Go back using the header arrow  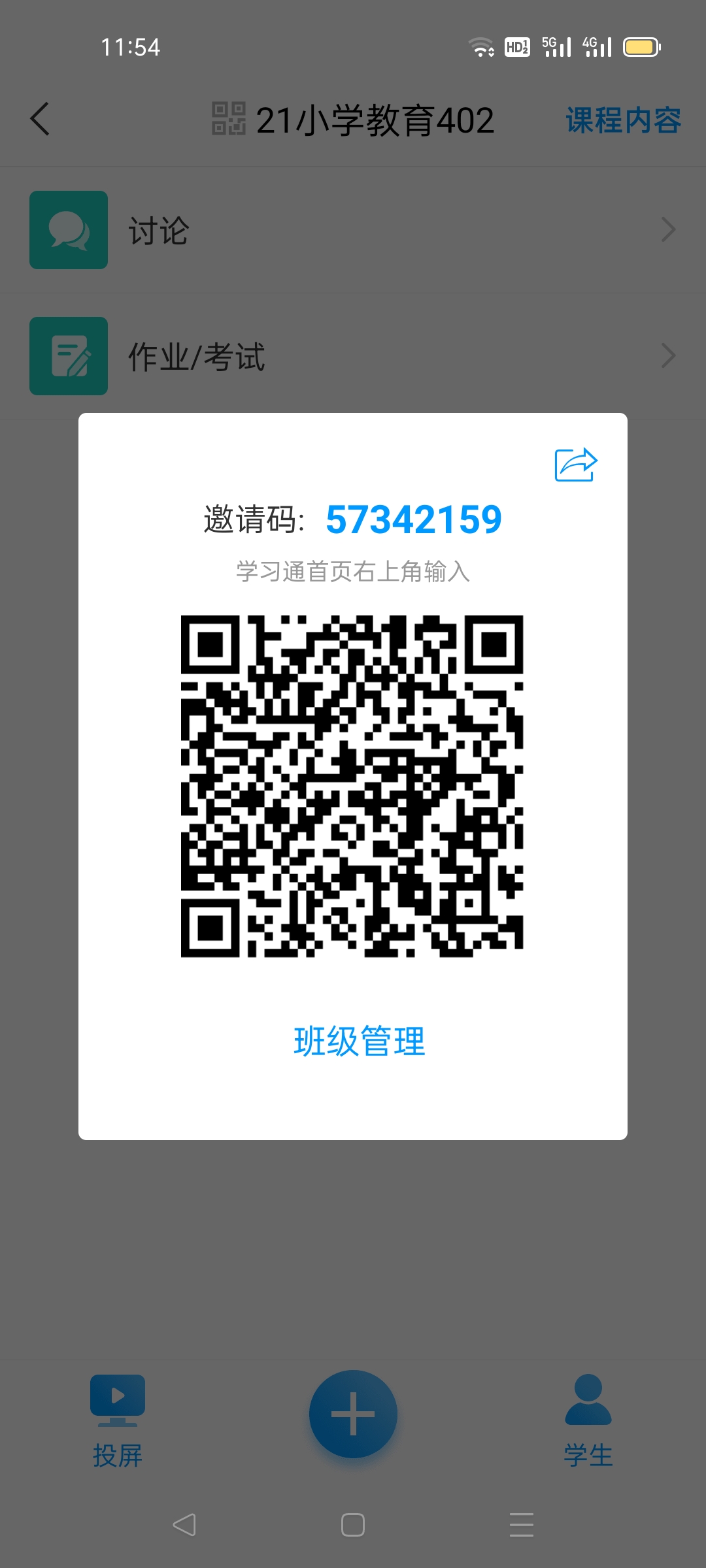[x=41, y=120]
